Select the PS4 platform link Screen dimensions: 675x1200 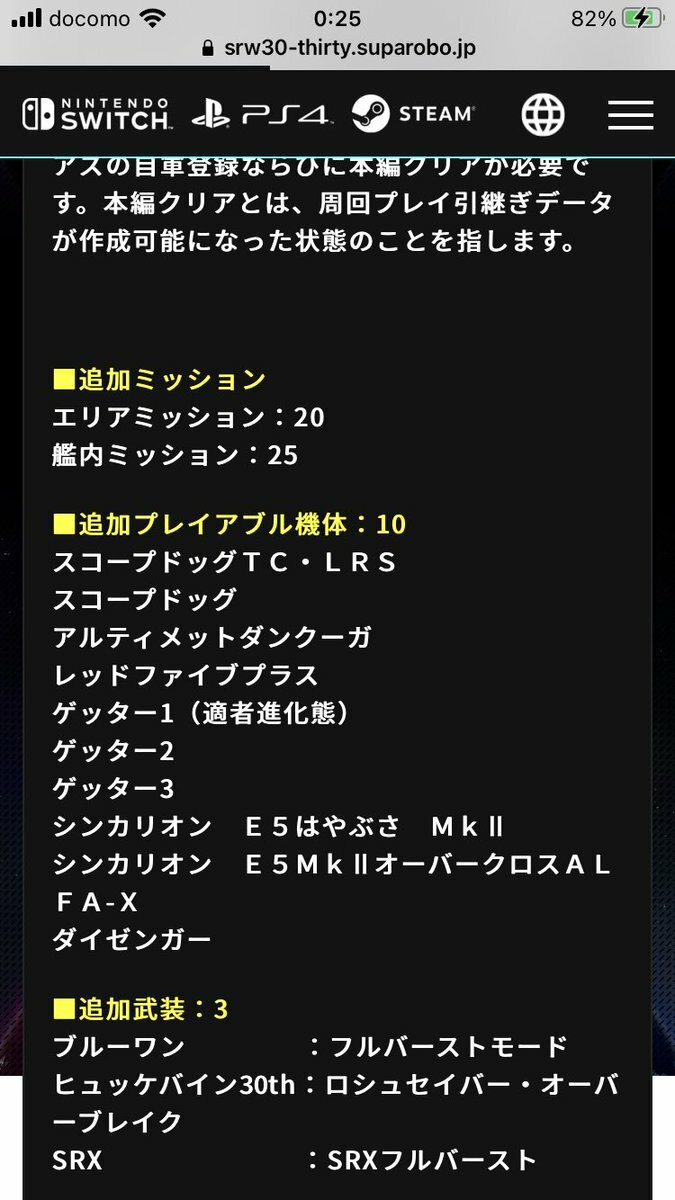click(262, 114)
